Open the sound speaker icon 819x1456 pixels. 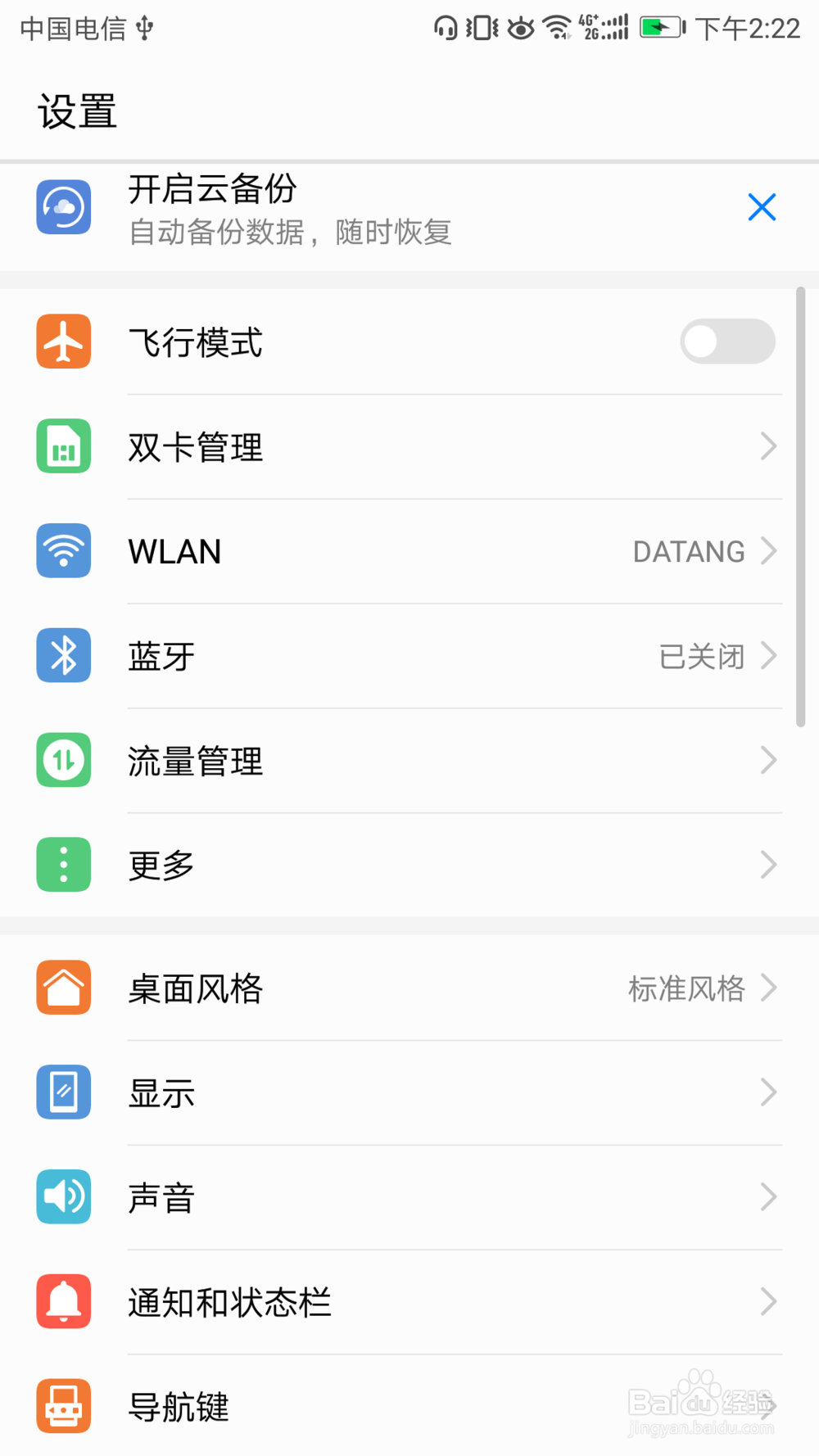point(63,1197)
